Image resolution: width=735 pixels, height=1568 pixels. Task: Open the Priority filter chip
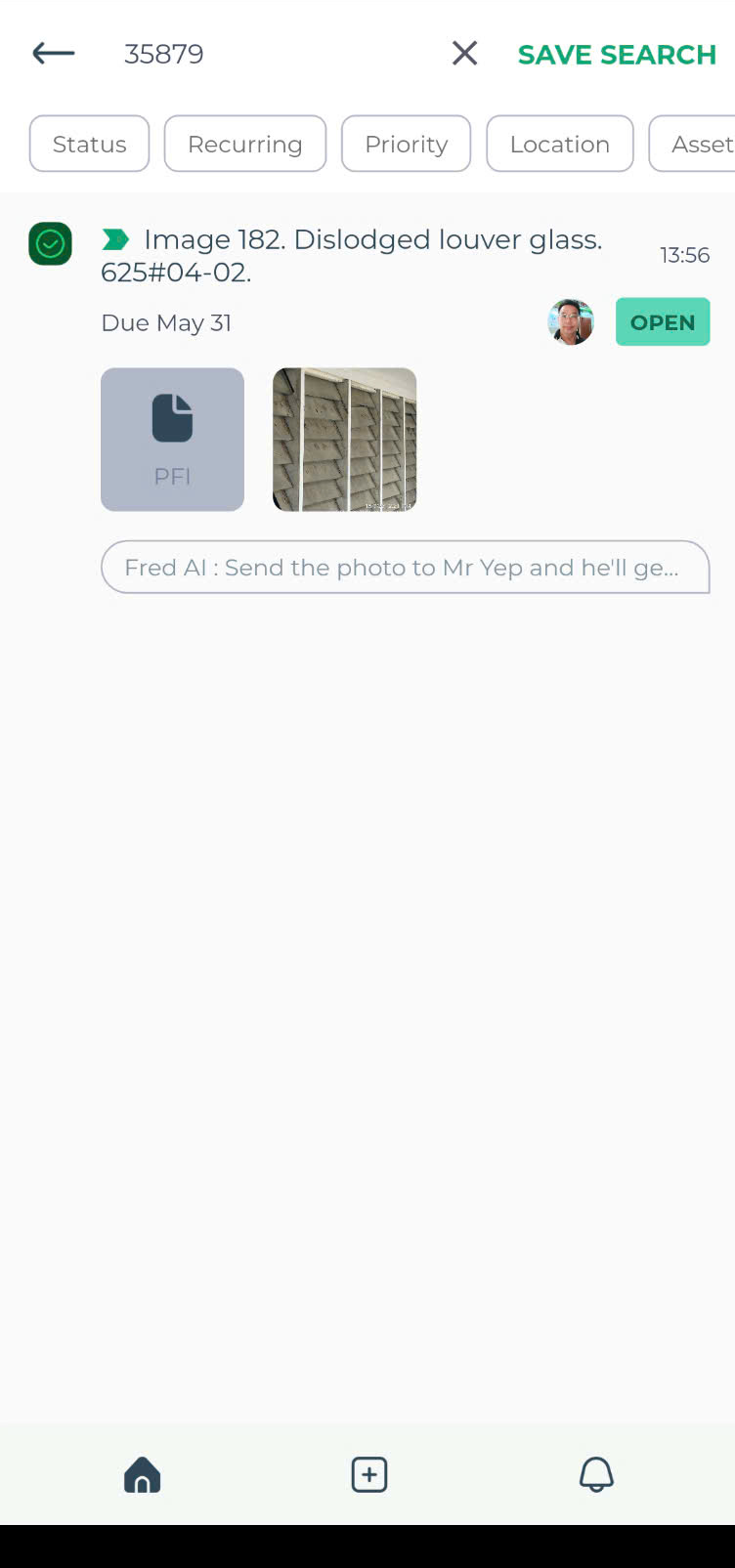click(406, 144)
